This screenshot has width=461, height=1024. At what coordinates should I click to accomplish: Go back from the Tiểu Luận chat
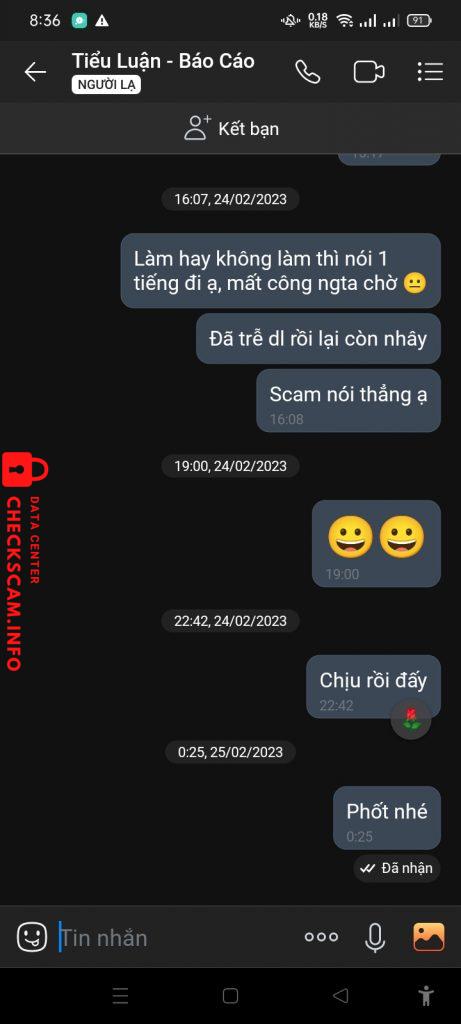[x=35, y=72]
